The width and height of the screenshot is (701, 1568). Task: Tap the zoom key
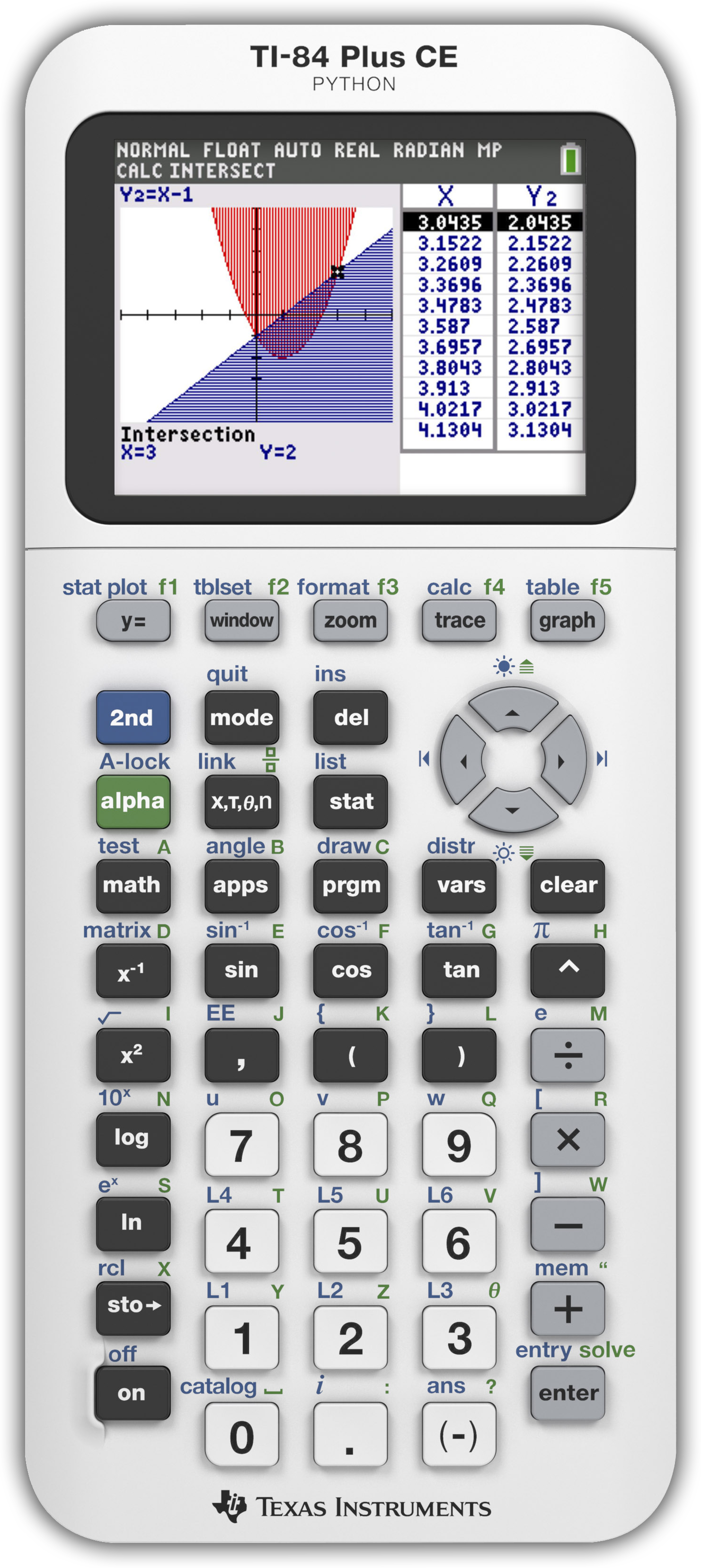tap(350, 620)
